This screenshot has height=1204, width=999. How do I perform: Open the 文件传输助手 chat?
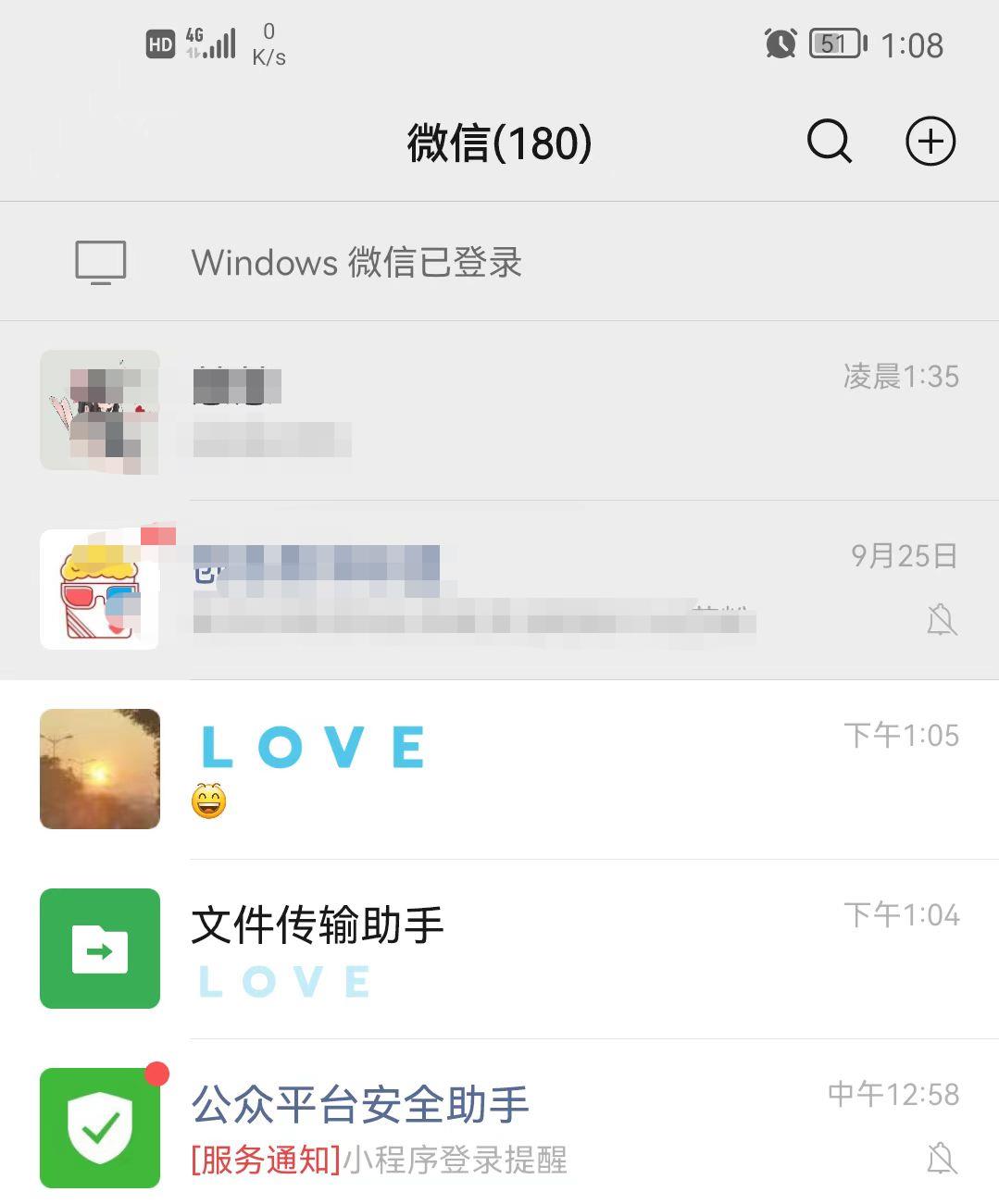click(500, 949)
